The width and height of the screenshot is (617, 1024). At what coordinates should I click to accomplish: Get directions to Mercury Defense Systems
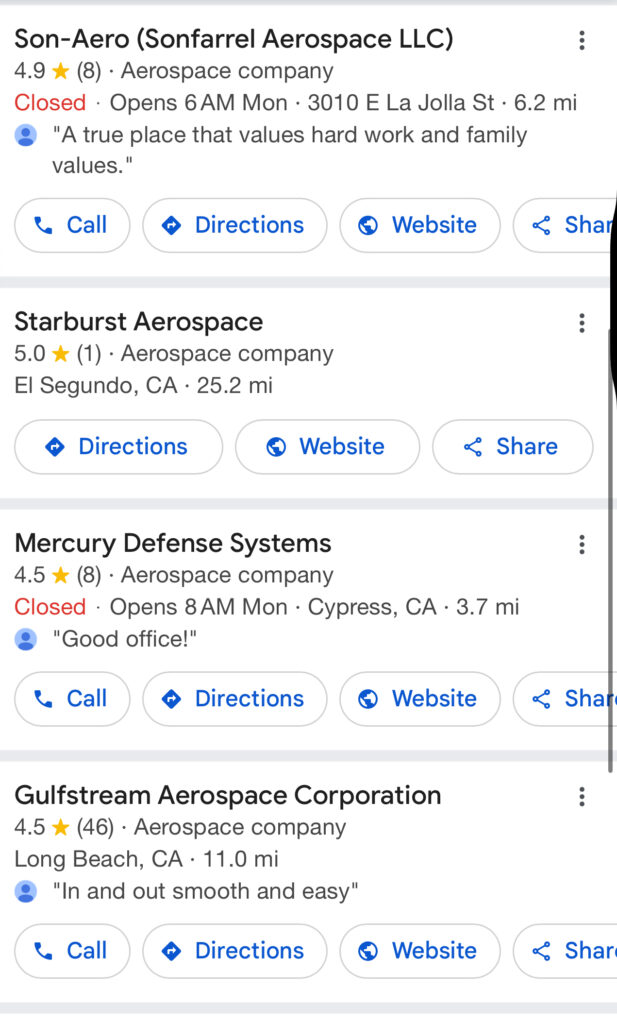click(x=235, y=699)
